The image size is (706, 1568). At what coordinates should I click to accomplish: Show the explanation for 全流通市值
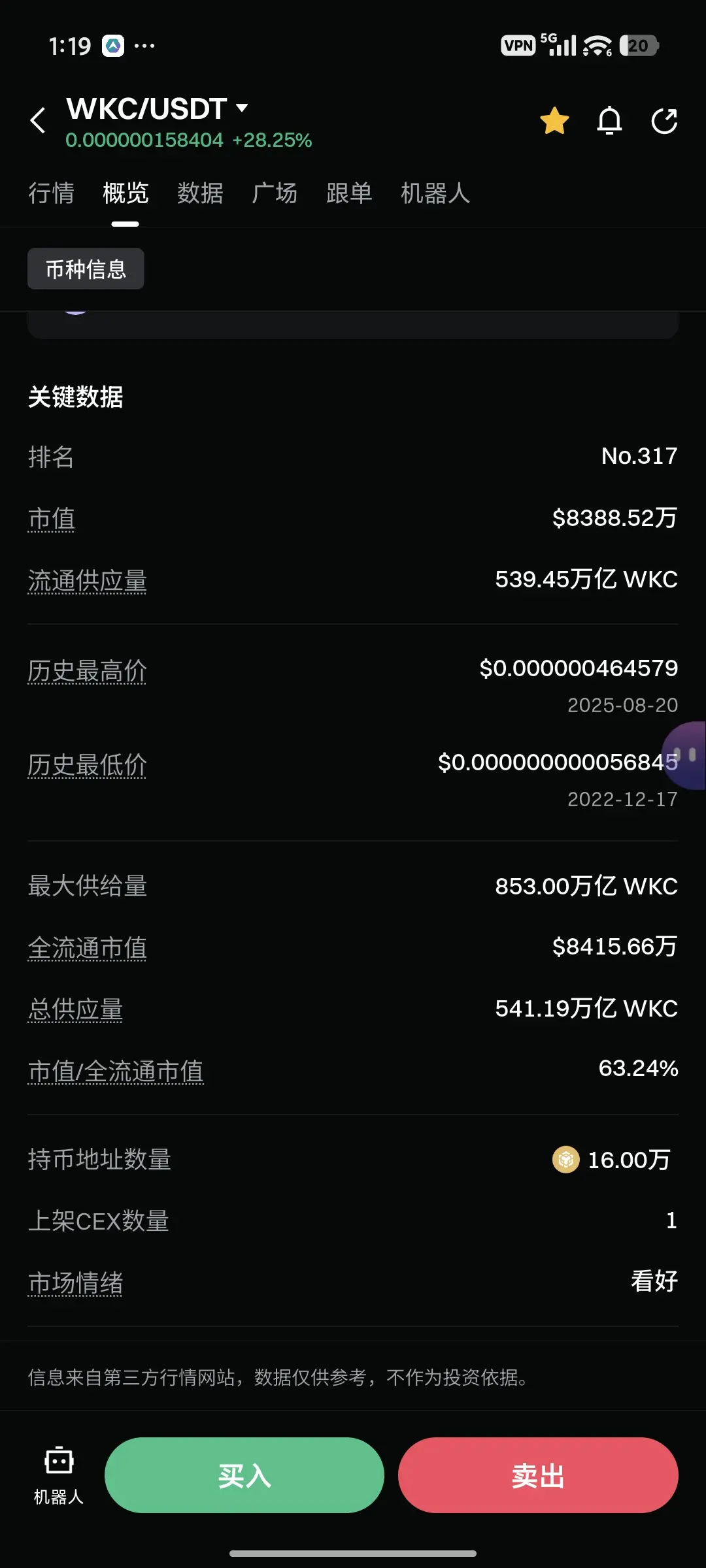pos(87,948)
